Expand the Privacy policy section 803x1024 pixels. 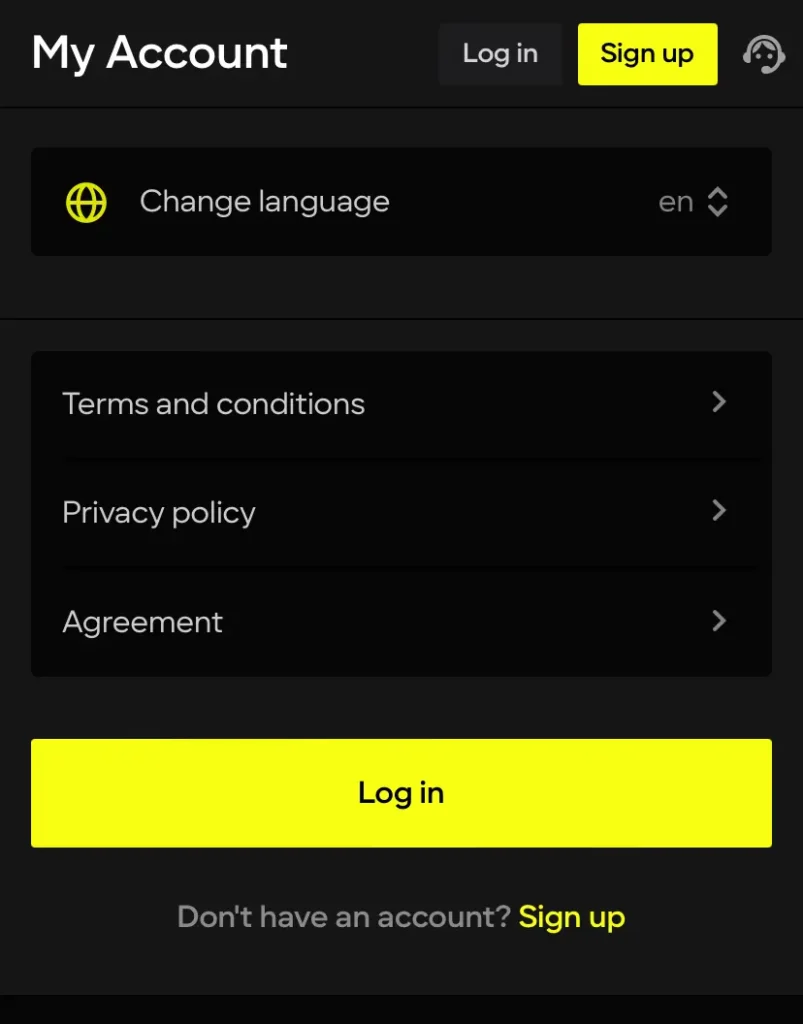tap(157, 511)
